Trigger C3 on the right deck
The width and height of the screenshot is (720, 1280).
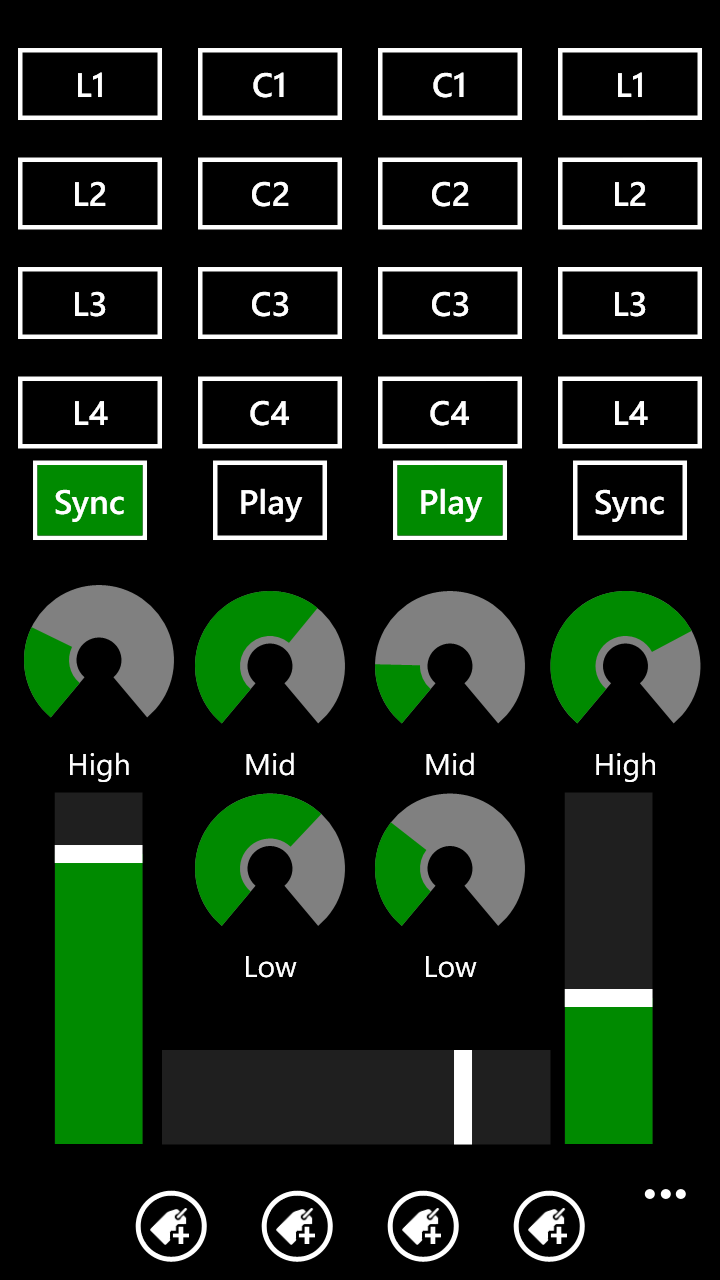pyautogui.click(x=450, y=303)
